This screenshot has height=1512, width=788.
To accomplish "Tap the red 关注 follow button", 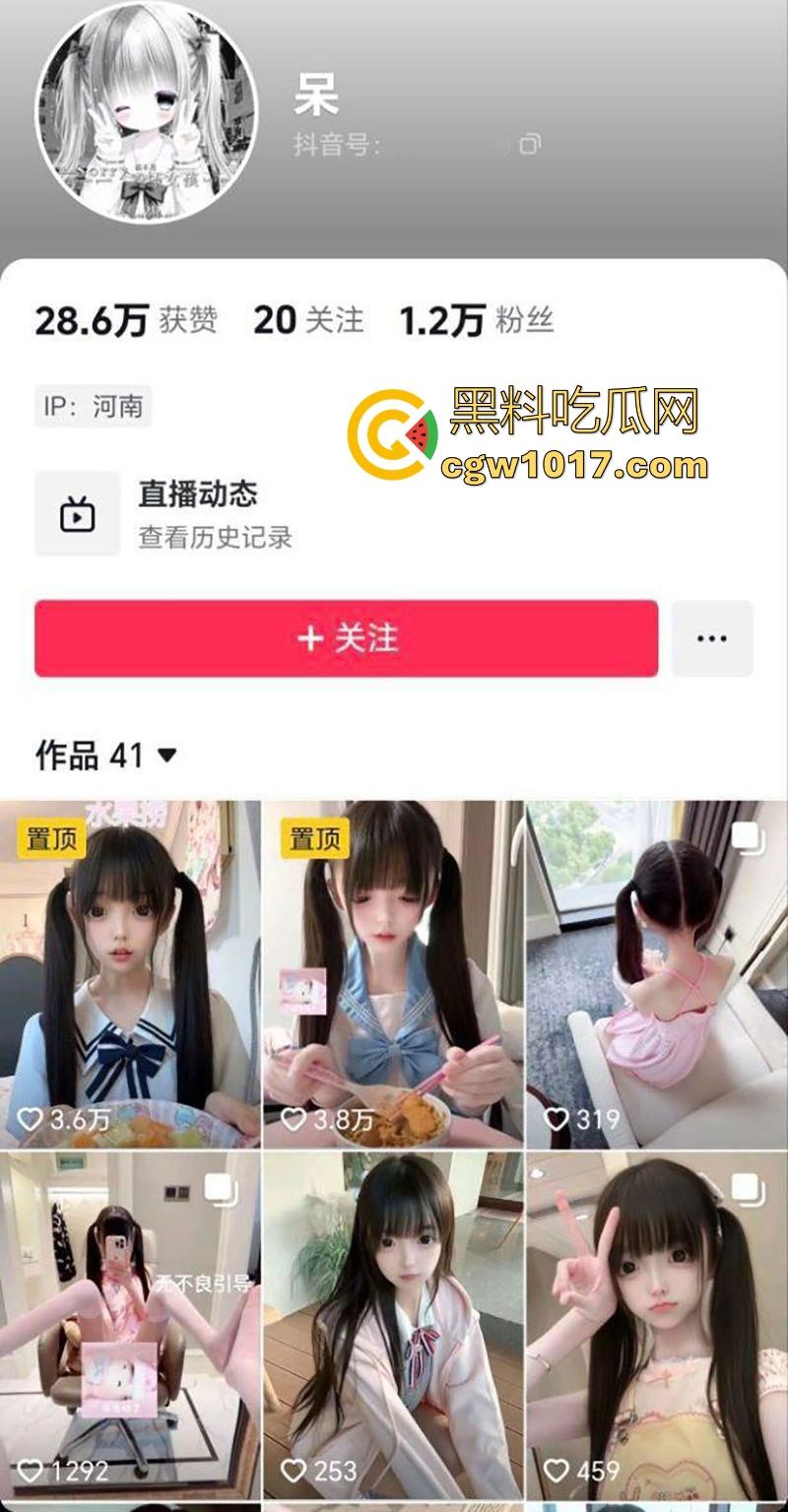I will pos(346,638).
